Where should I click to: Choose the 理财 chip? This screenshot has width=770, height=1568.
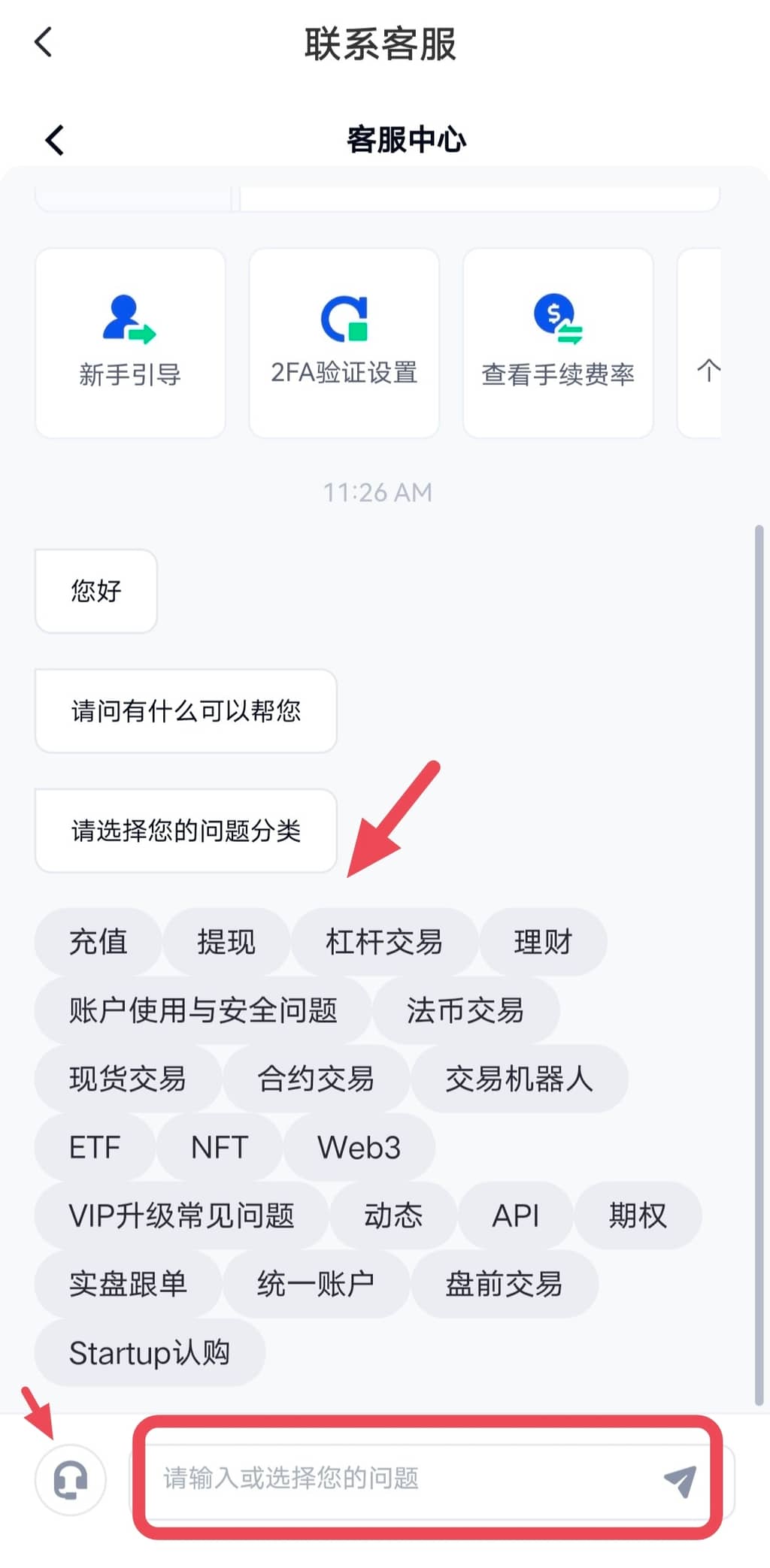point(543,942)
